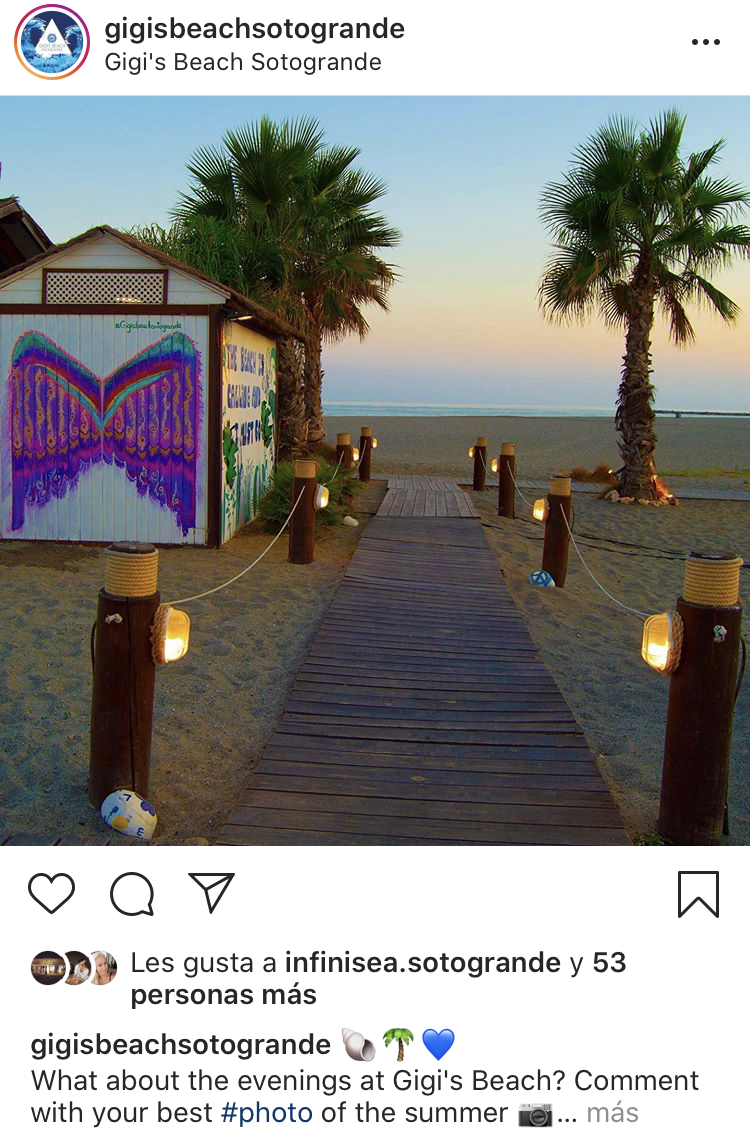Viewport: 750px width, 1139px height.
Task: Open the three-dot options menu
Action: coord(705,42)
